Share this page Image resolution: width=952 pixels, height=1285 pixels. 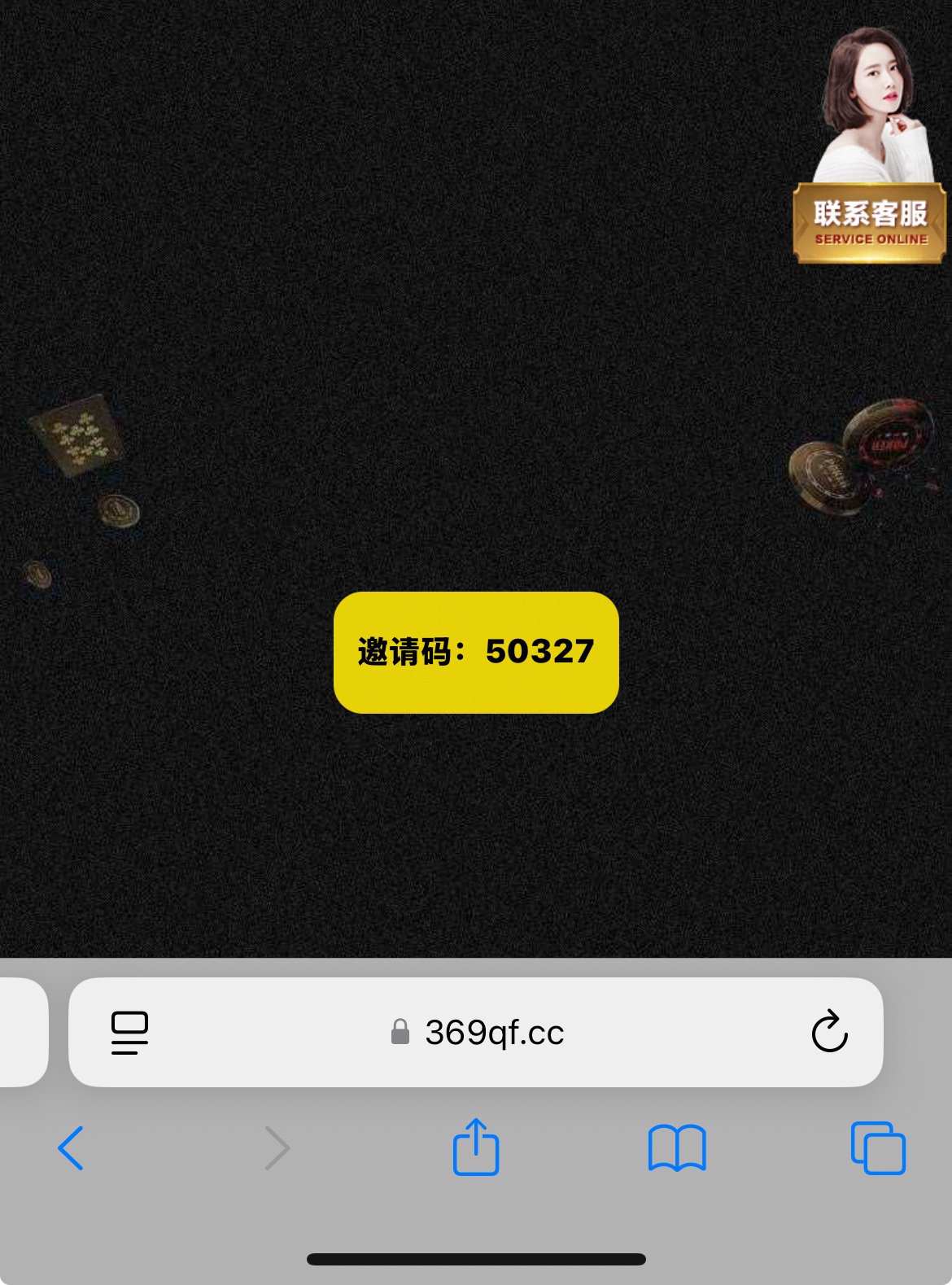coord(476,1147)
